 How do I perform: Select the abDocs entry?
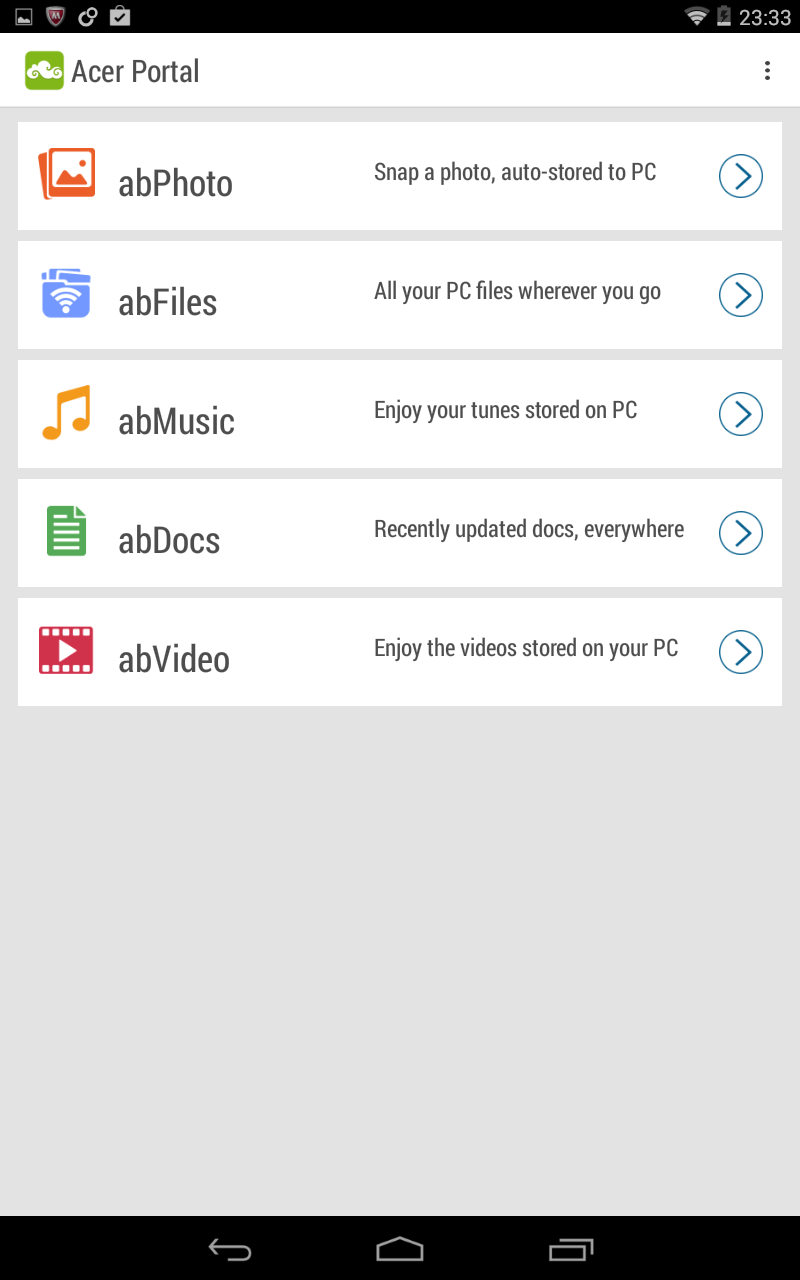click(400, 533)
